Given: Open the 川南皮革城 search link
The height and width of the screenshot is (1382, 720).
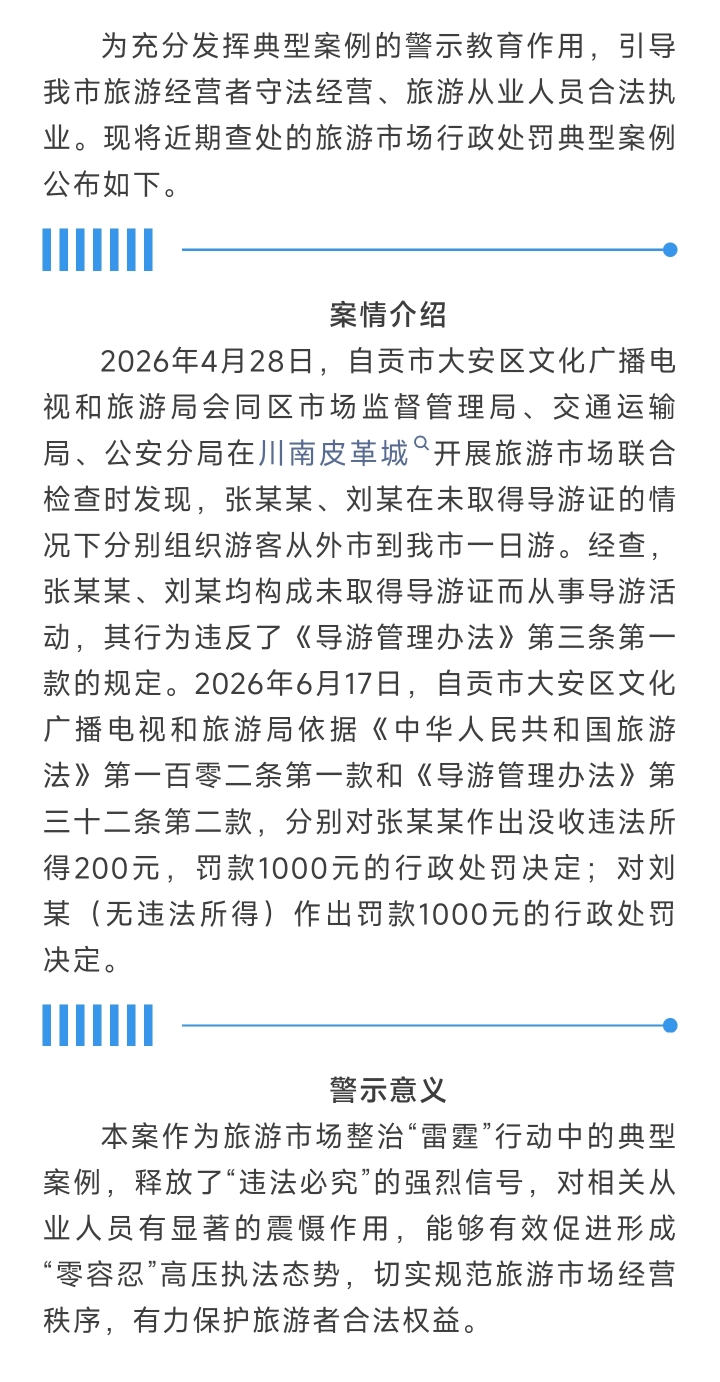Looking at the screenshot, I should point(343,455).
